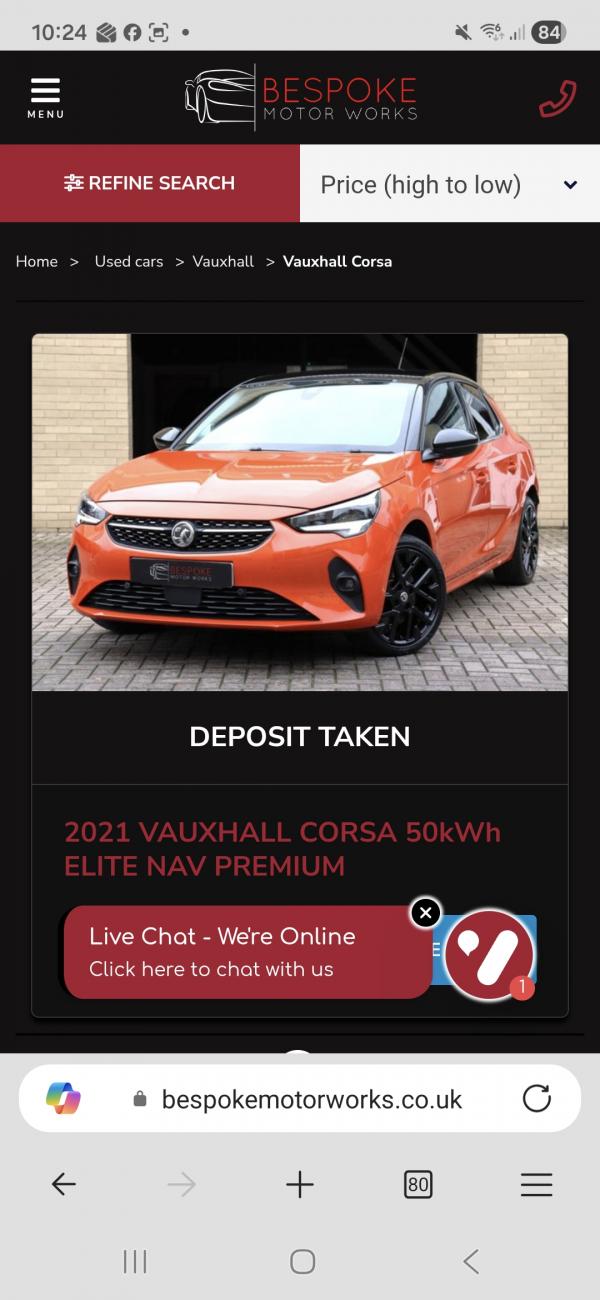Expand the Price (high to low) sort dropdown
Image resolution: width=600 pixels, height=1300 pixels.
point(449,184)
